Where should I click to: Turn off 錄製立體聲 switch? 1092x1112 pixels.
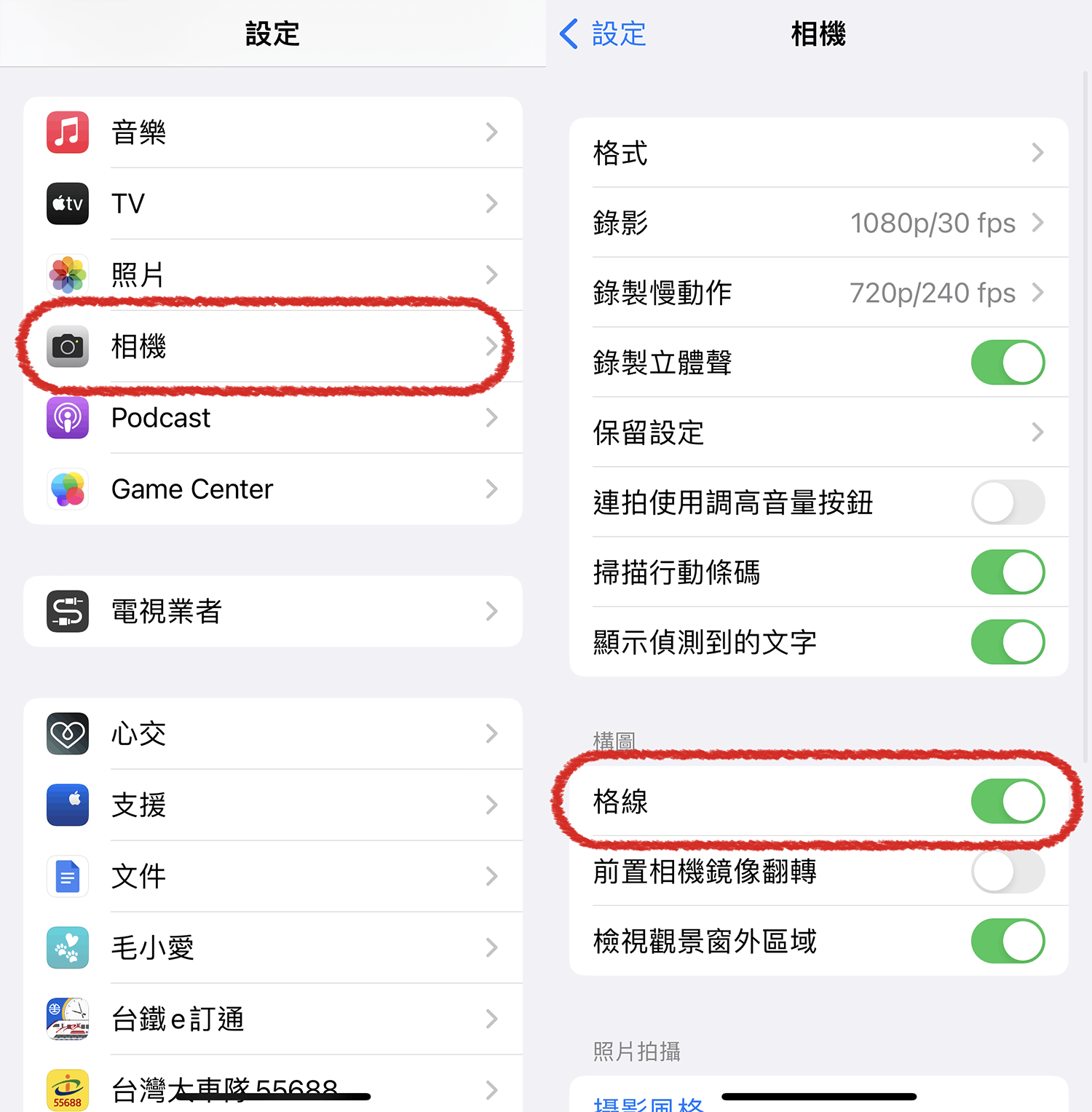[1008, 363]
